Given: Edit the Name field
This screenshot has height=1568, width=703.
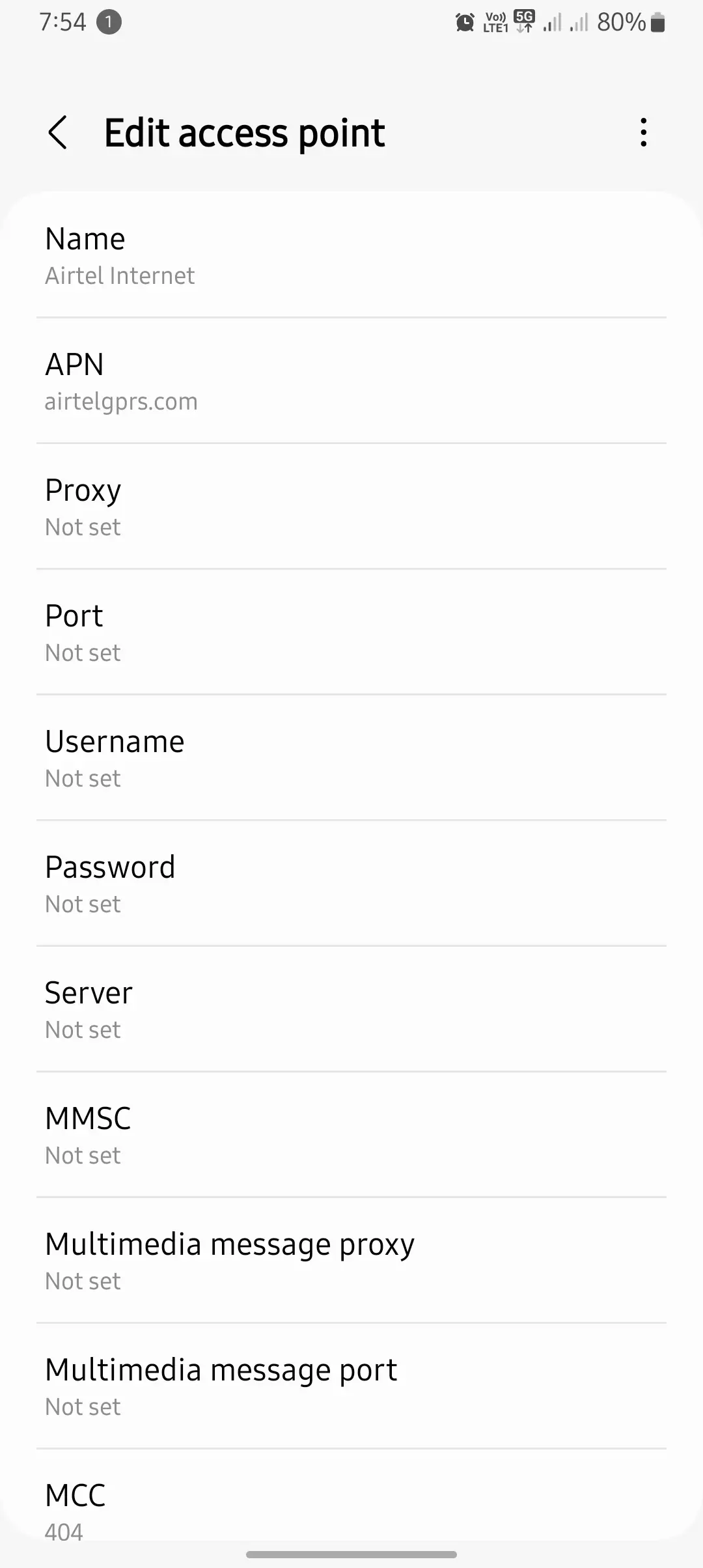Looking at the screenshot, I should [351, 257].
